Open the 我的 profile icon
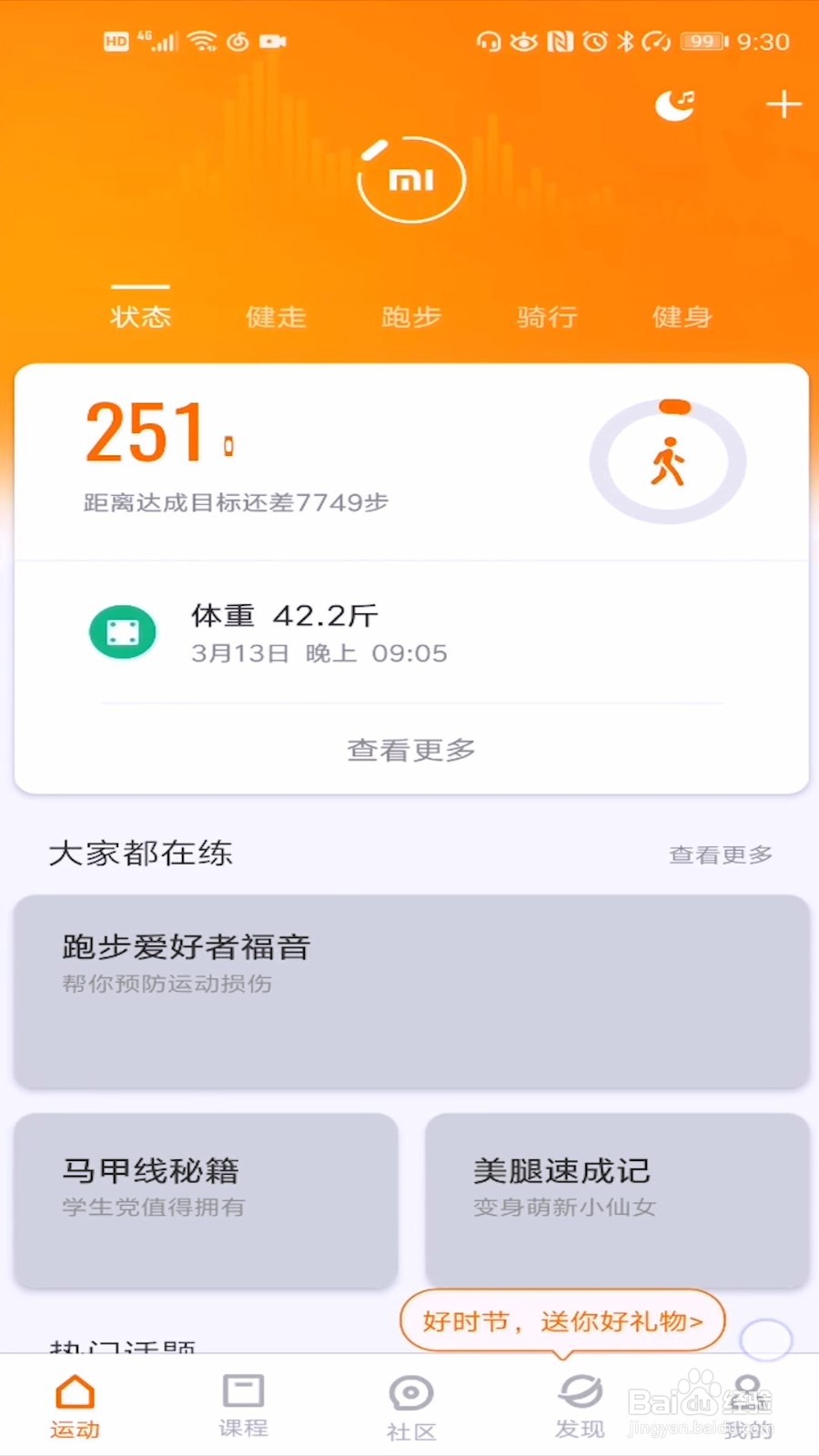The width and height of the screenshot is (819, 1456). (746, 1406)
